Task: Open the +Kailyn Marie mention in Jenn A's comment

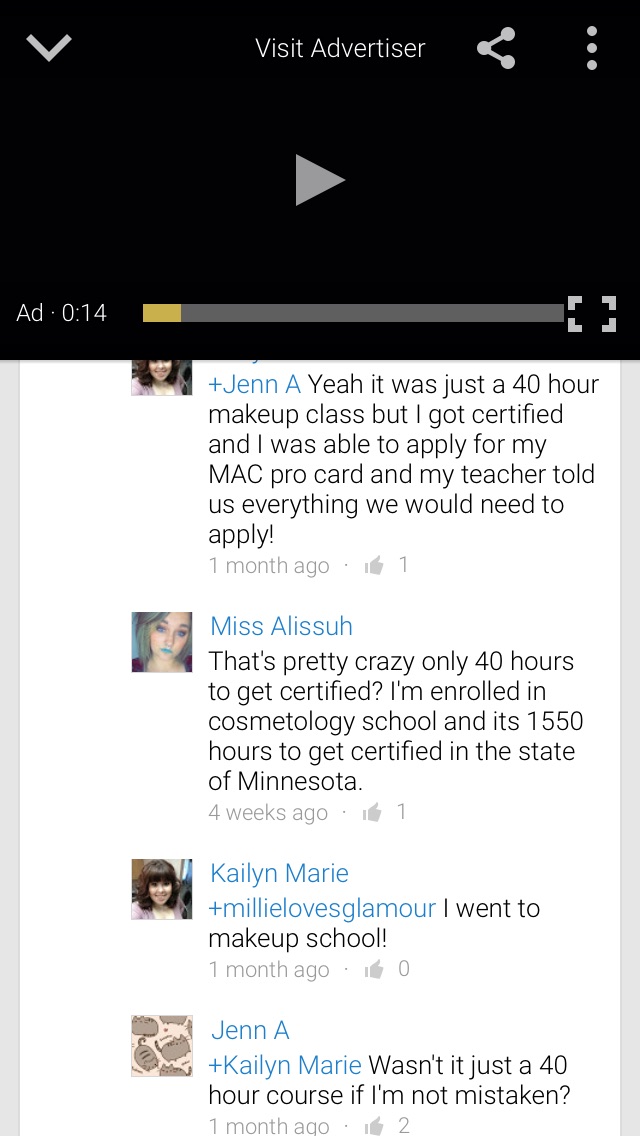Action: coord(285,1065)
